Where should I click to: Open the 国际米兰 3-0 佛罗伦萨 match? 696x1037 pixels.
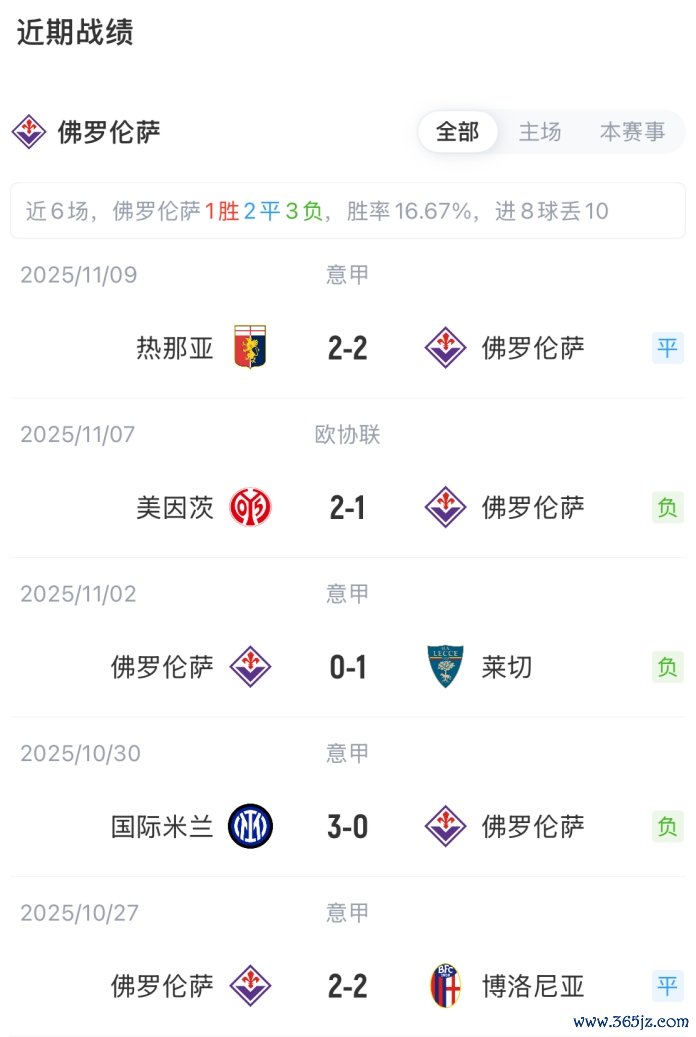(348, 827)
